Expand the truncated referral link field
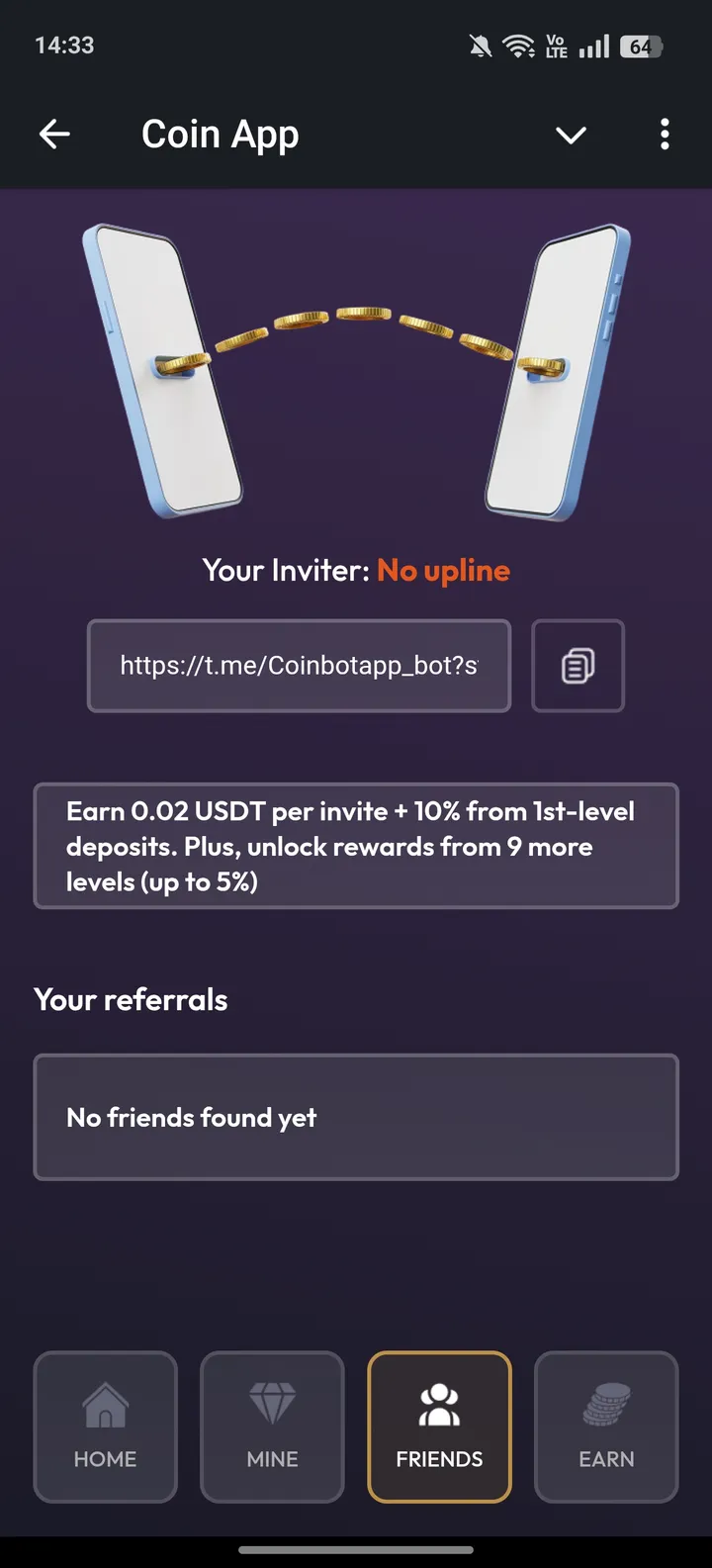The image size is (712, 1568). [x=299, y=666]
